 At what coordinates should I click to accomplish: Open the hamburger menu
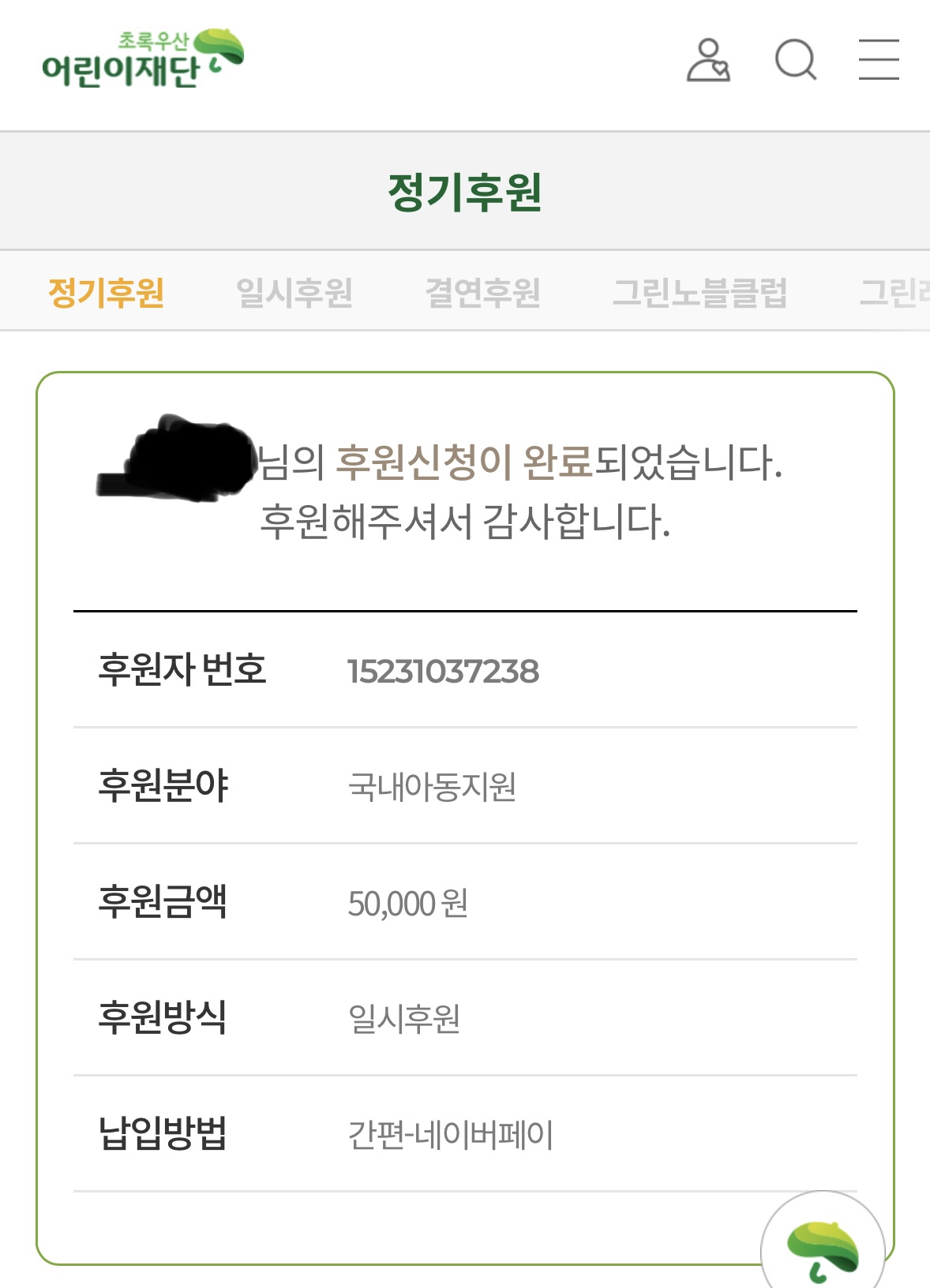(x=879, y=60)
